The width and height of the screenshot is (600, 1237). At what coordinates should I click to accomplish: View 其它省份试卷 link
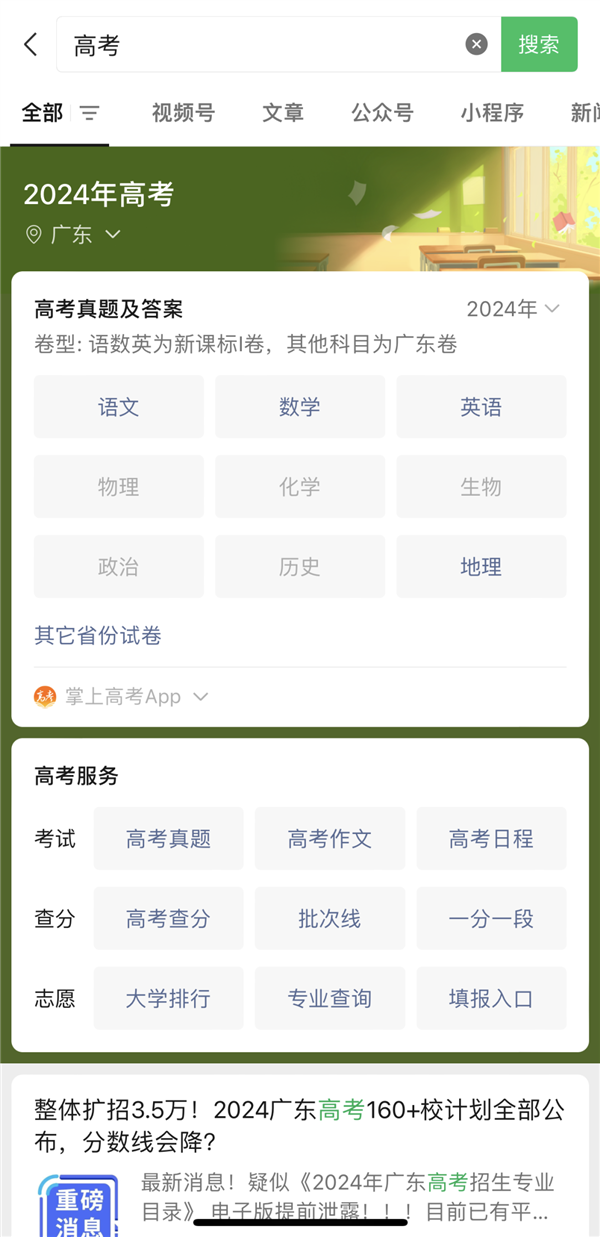point(98,636)
